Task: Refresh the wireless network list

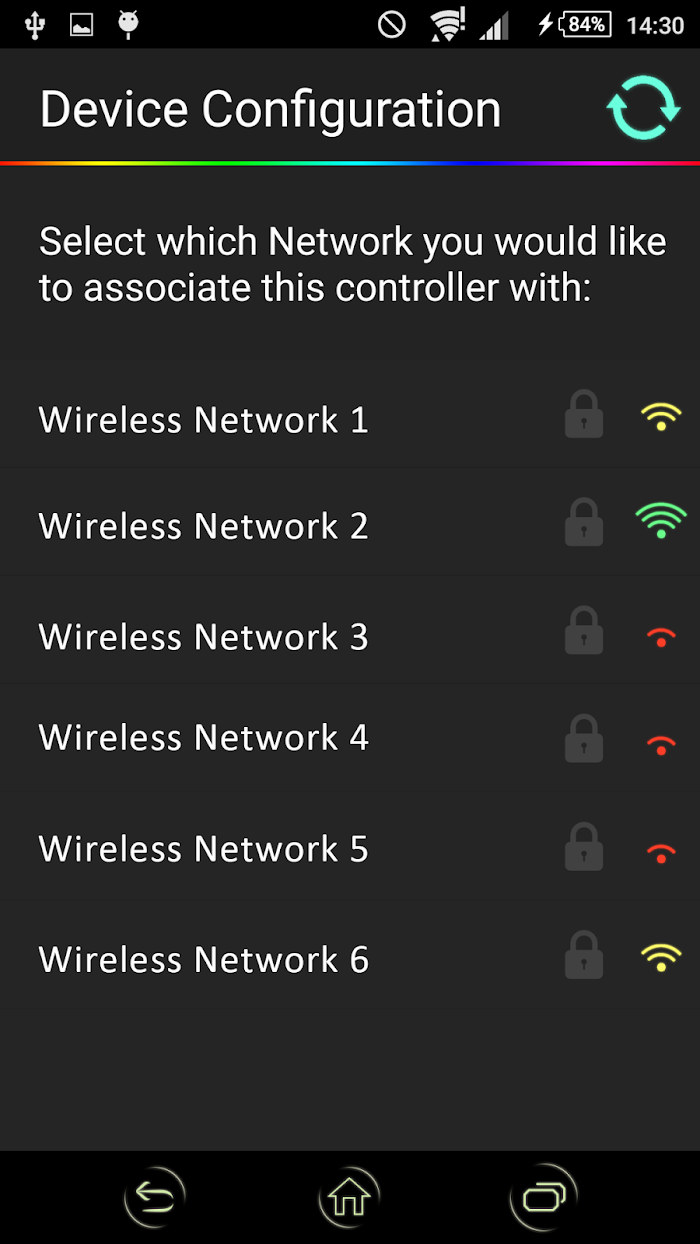Action: coord(644,107)
